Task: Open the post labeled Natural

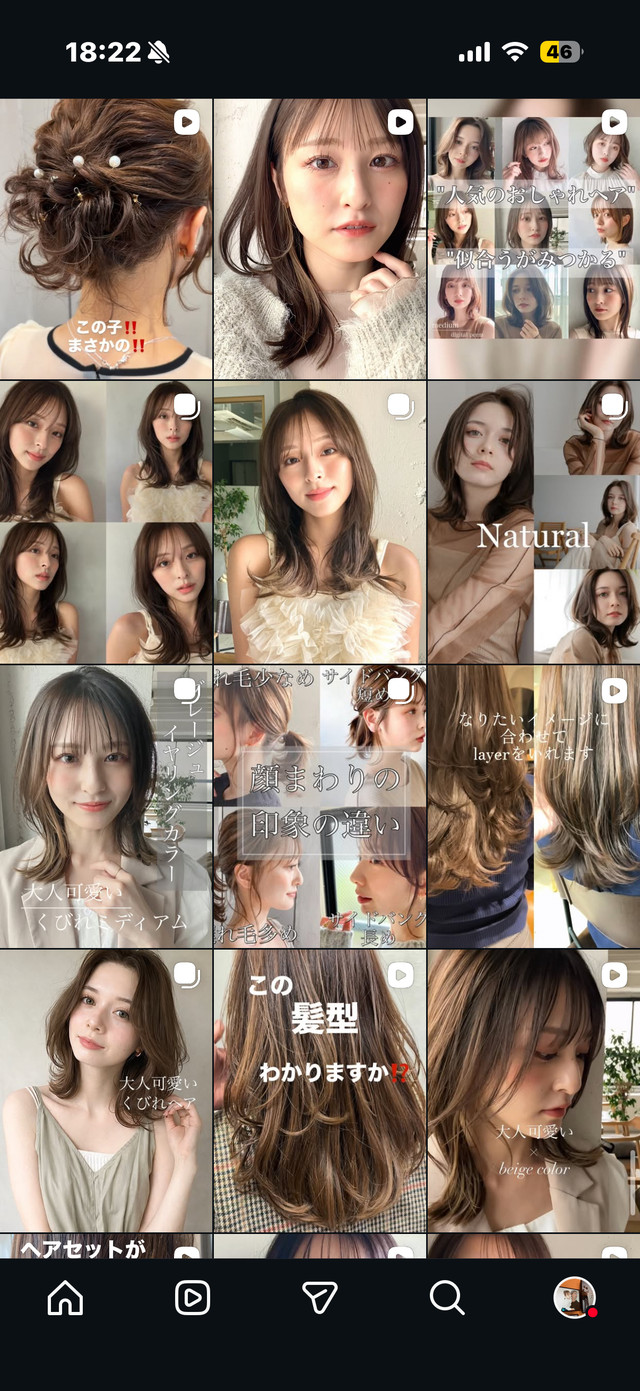Action: pos(534,522)
